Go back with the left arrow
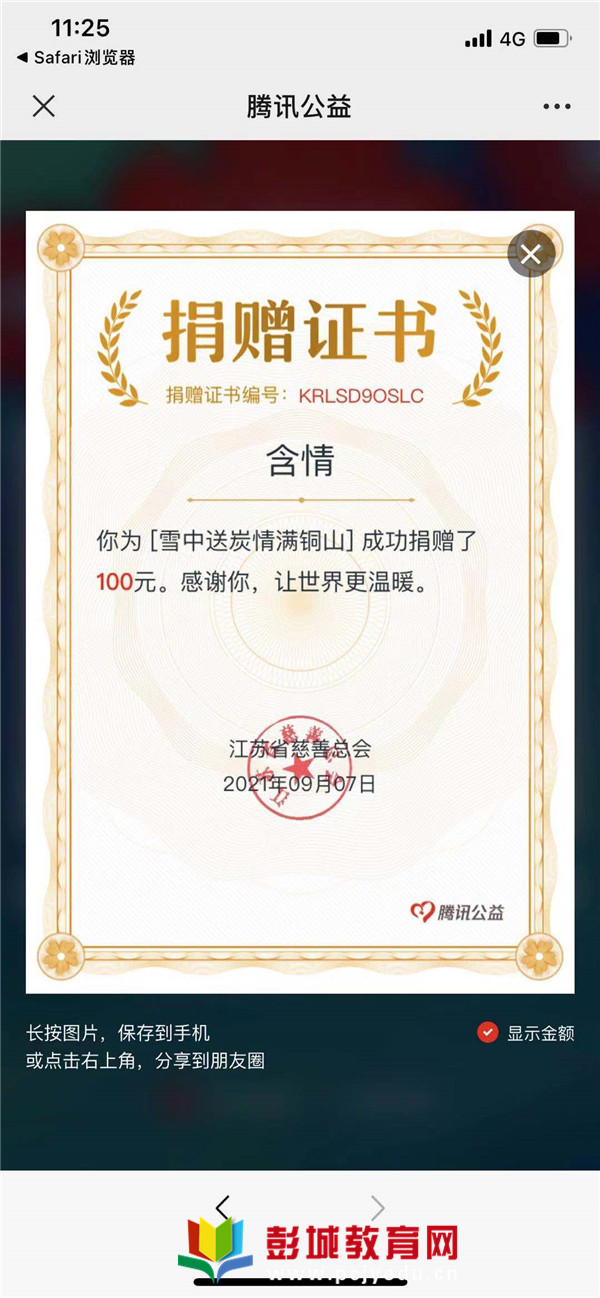Screen dimensions: 600x1298 click(x=223, y=1207)
